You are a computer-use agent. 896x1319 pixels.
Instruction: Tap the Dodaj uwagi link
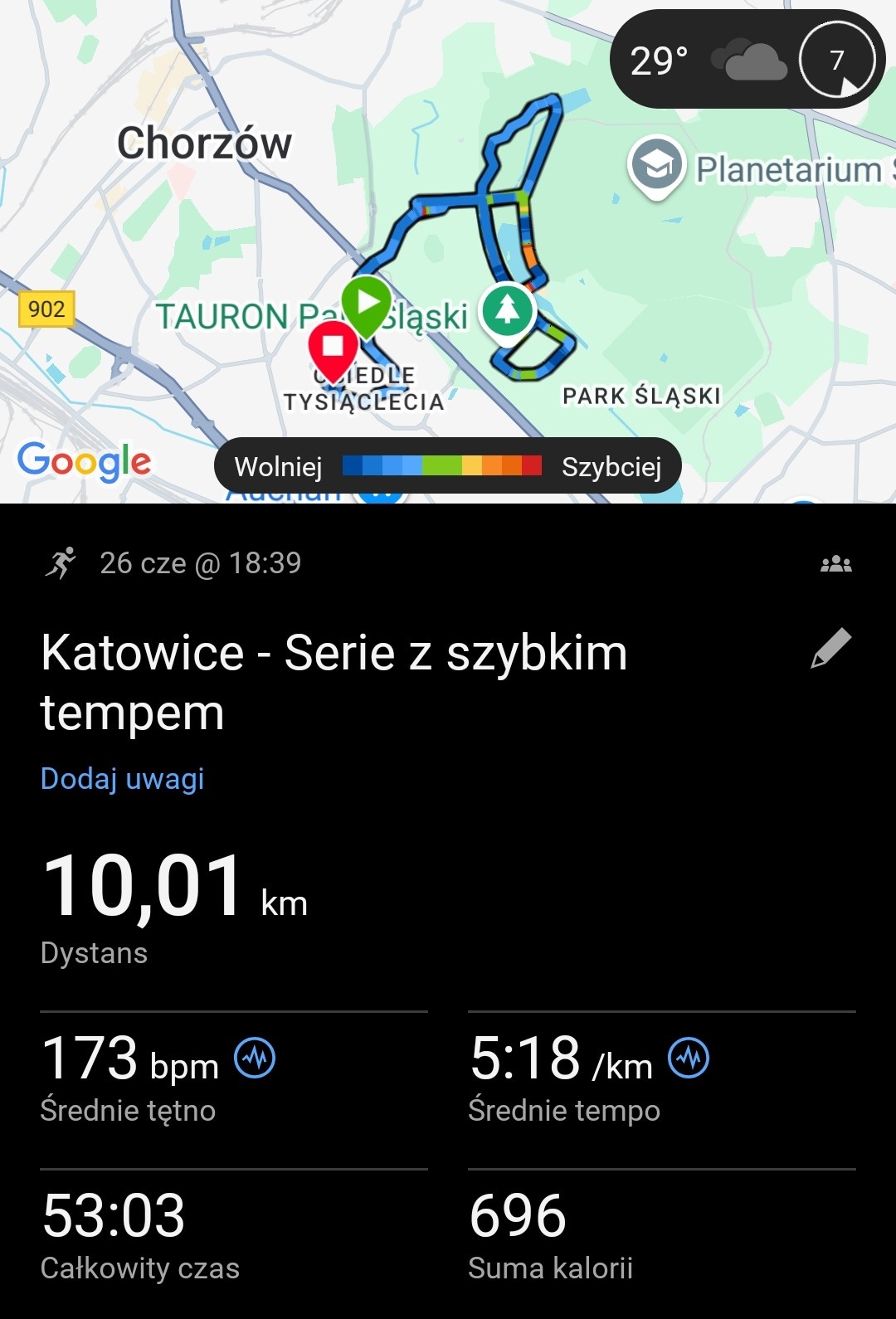click(x=122, y=779)
